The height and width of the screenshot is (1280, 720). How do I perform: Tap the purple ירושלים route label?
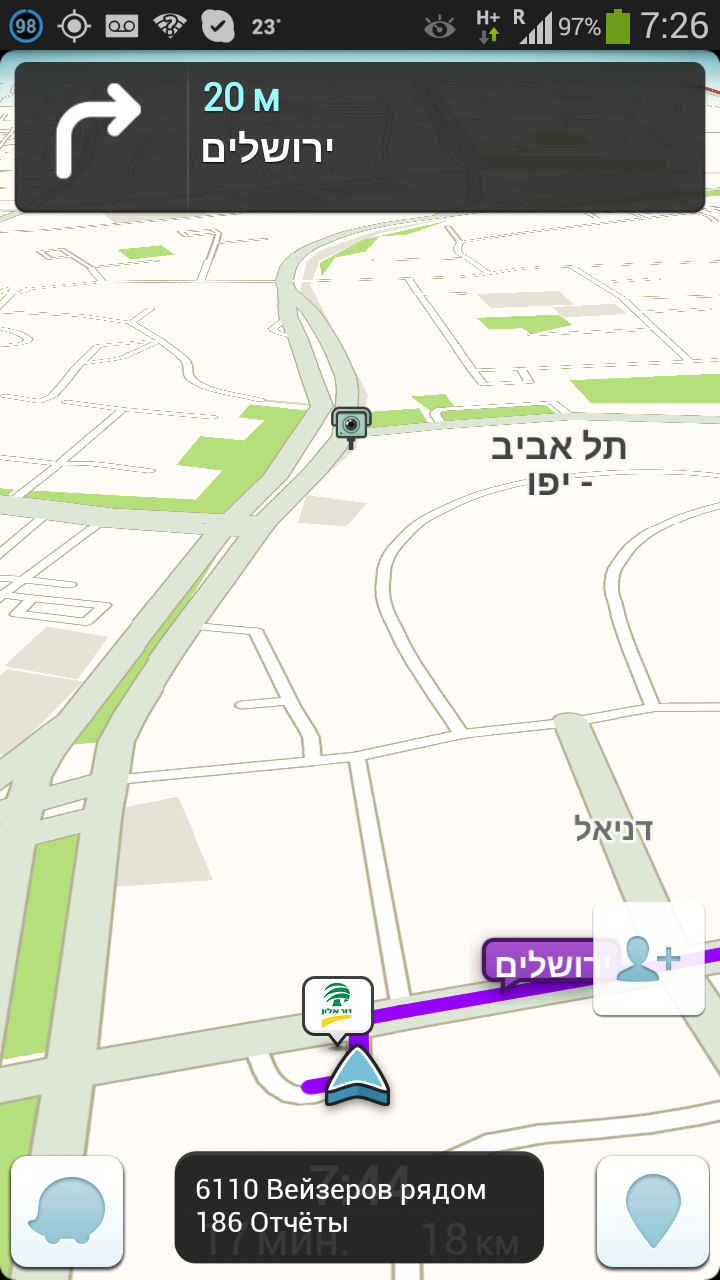(540, 964)
